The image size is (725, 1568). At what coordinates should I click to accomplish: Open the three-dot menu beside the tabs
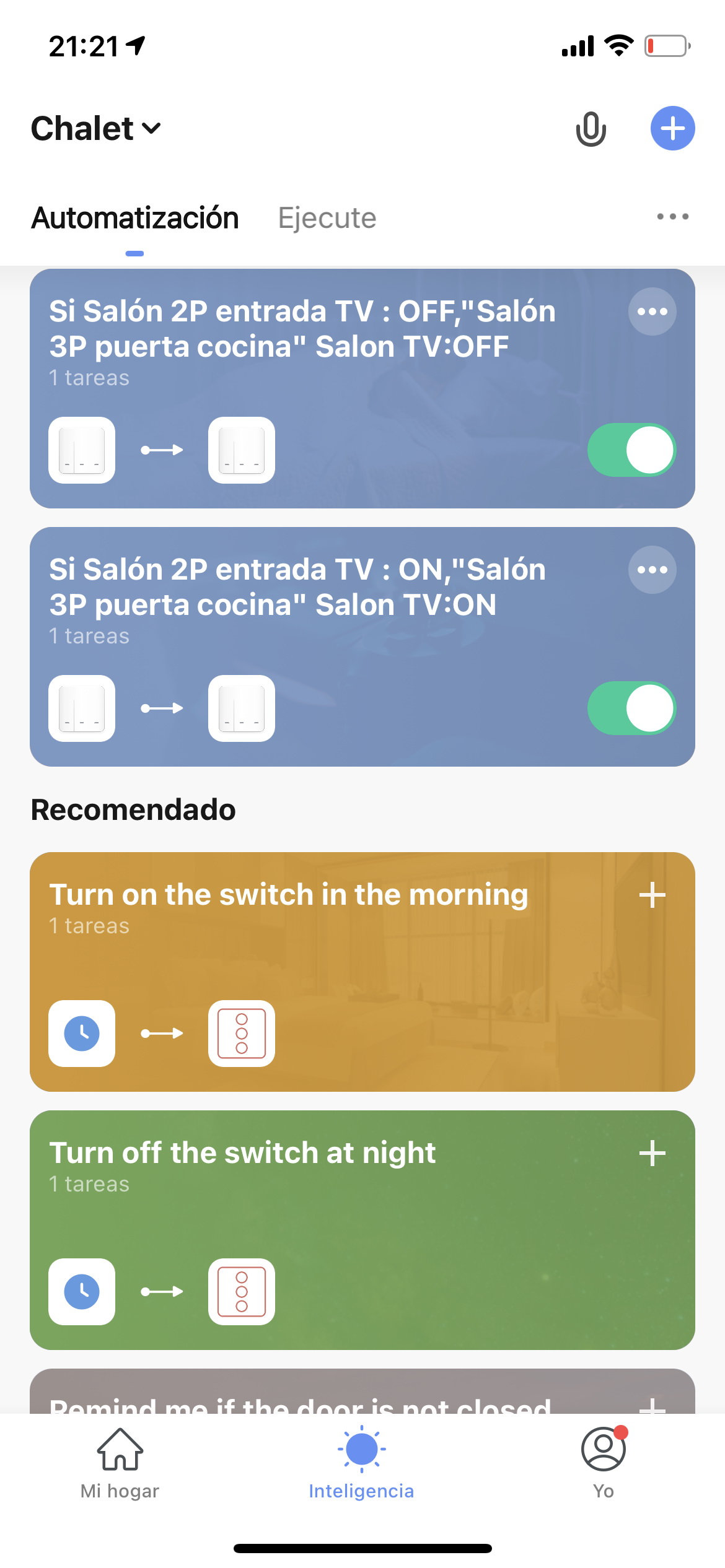pyautogui.click(x=672, y=216)
